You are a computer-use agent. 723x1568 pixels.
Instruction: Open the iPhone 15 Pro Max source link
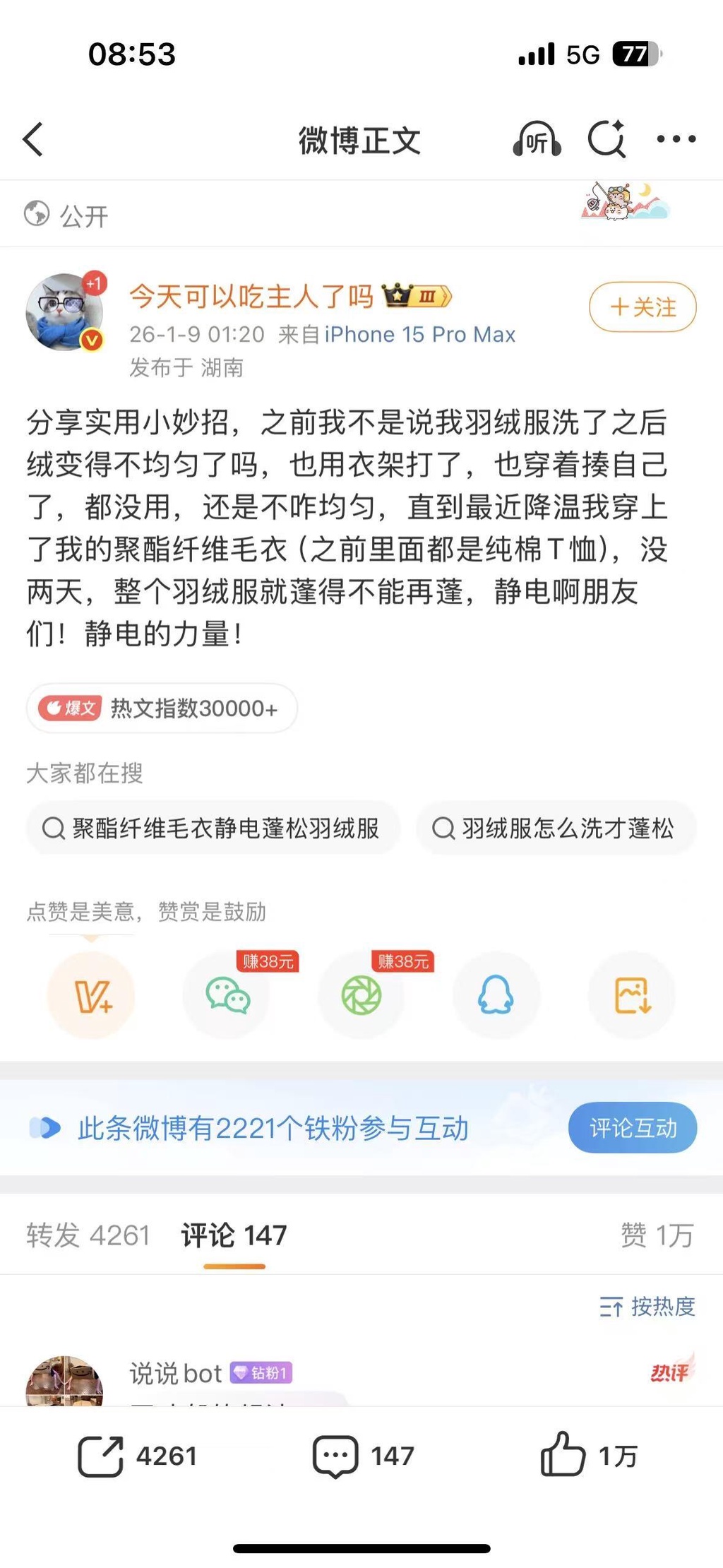pos(419,334)
